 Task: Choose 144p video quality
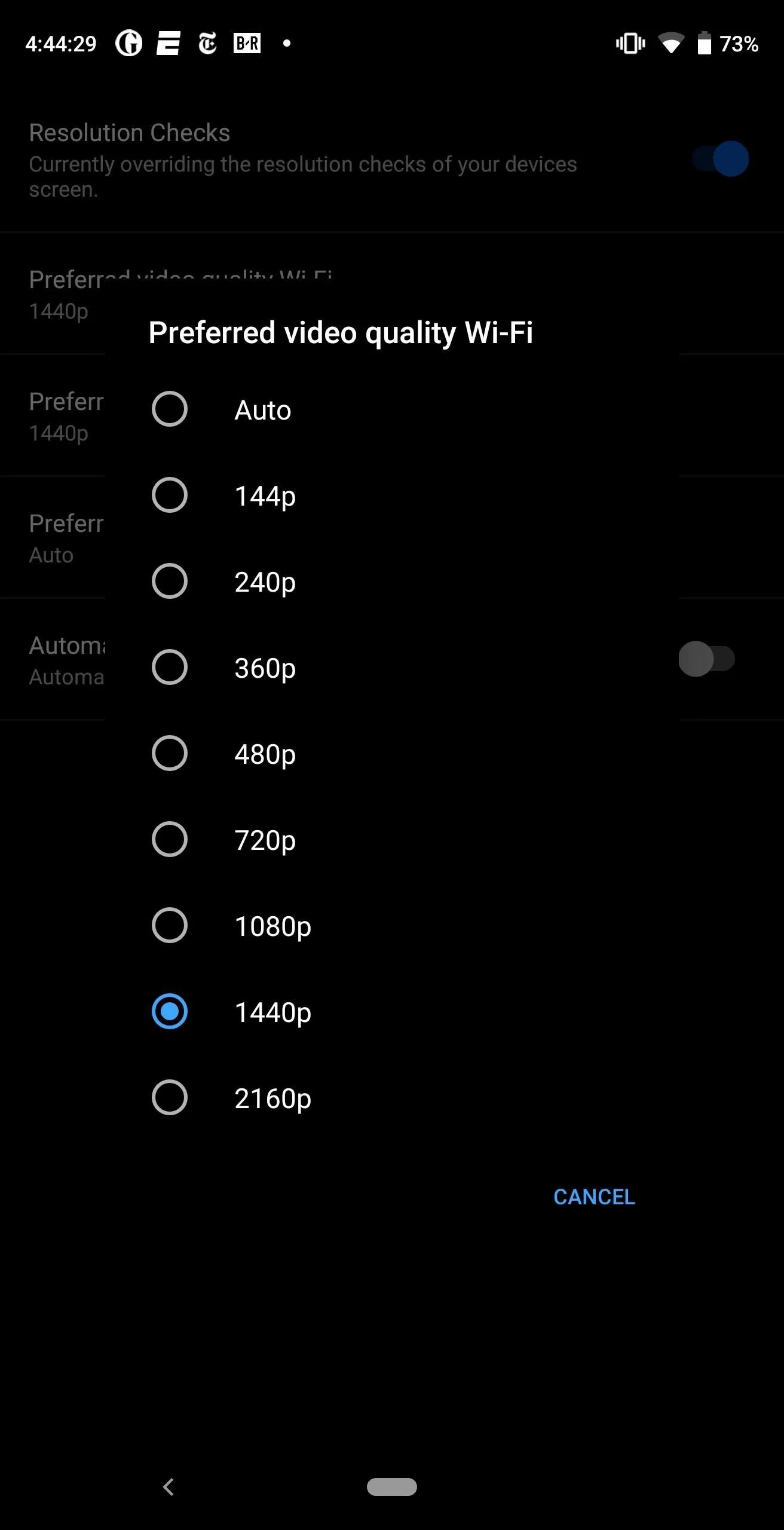pos(391,495)
